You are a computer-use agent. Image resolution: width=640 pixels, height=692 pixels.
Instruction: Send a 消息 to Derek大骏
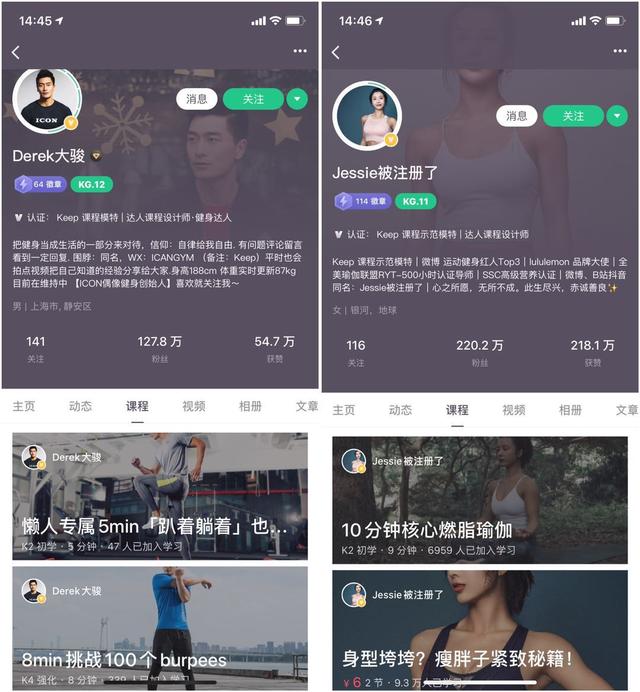[196, 99]
